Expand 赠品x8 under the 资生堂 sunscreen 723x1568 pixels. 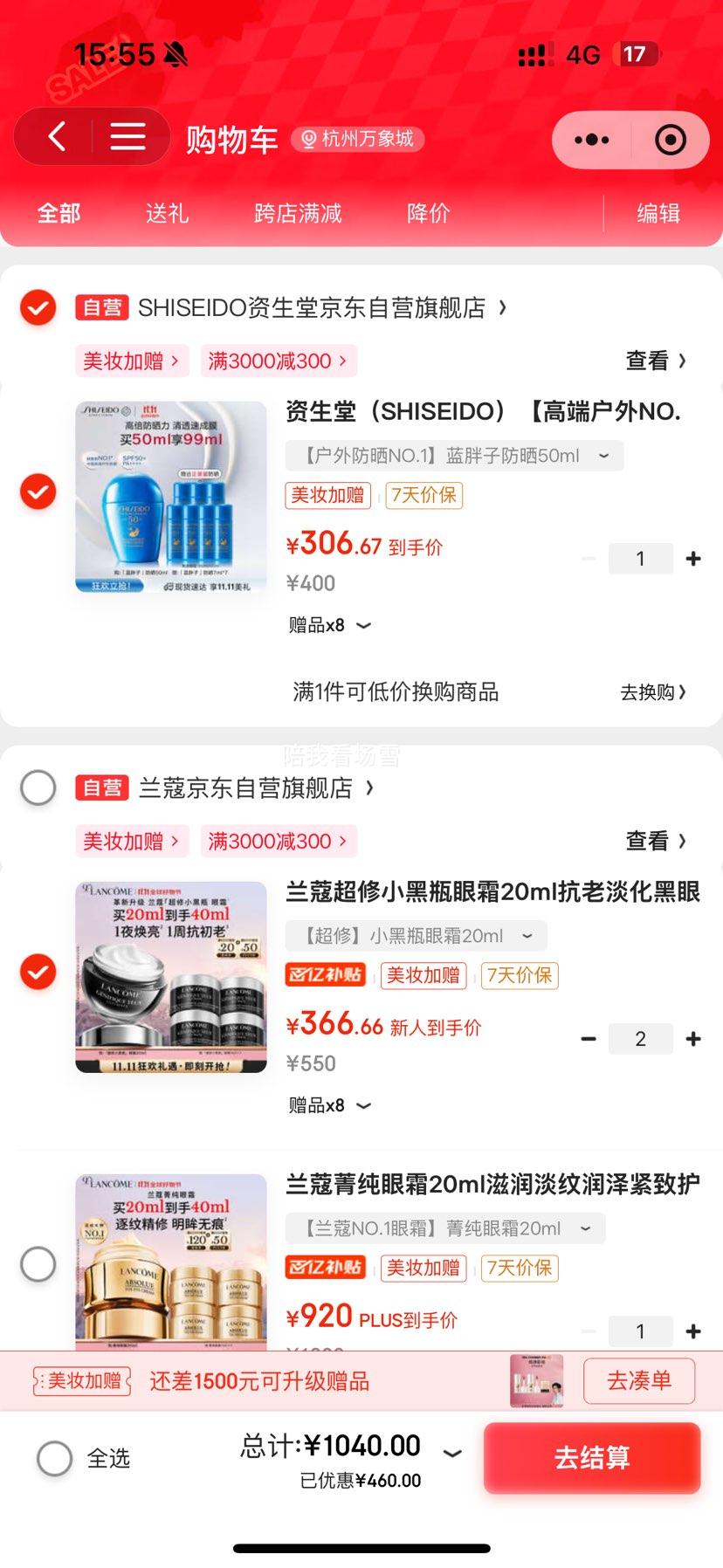click(x=330, y=625)
